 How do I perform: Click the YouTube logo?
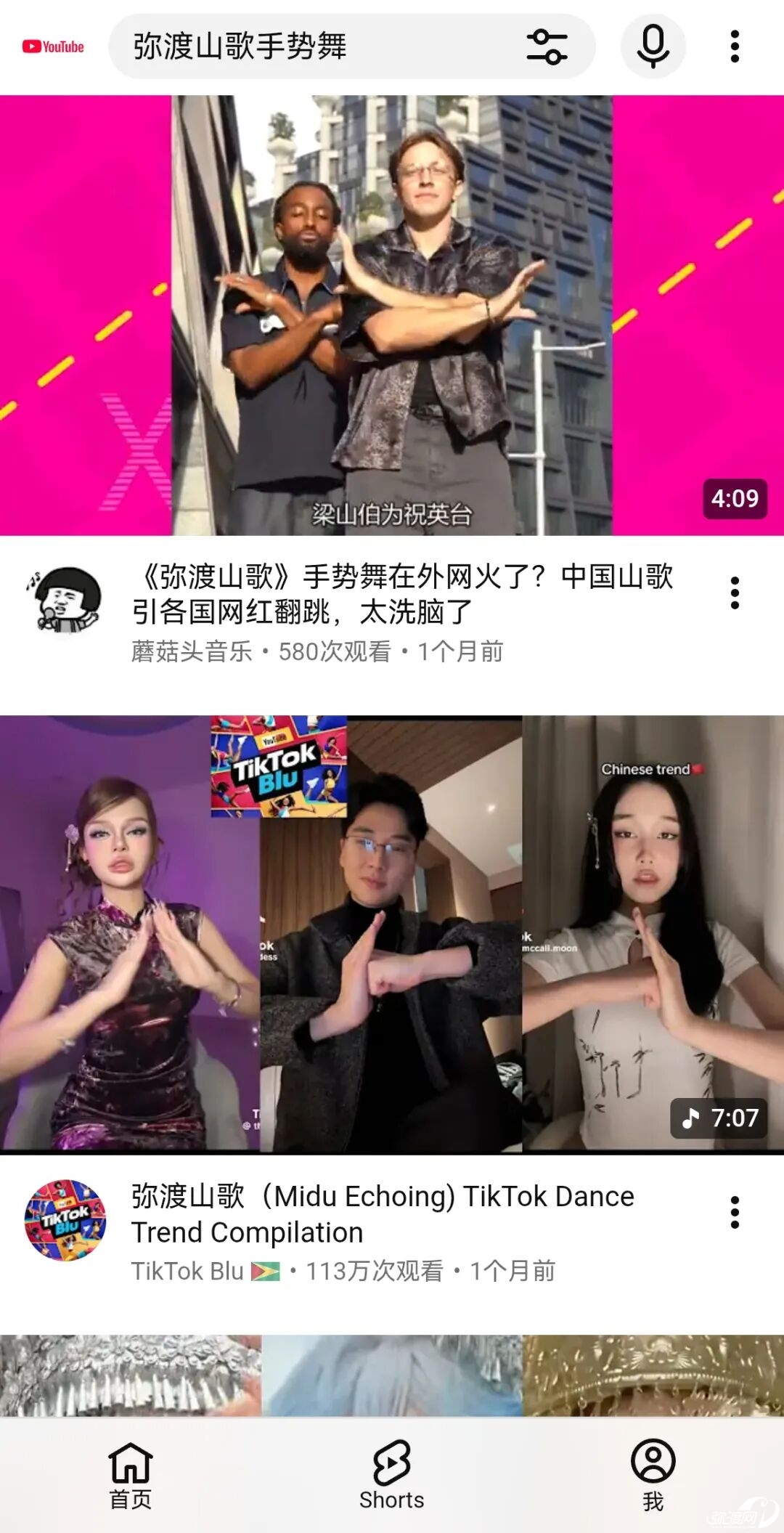tap(51, 46)
